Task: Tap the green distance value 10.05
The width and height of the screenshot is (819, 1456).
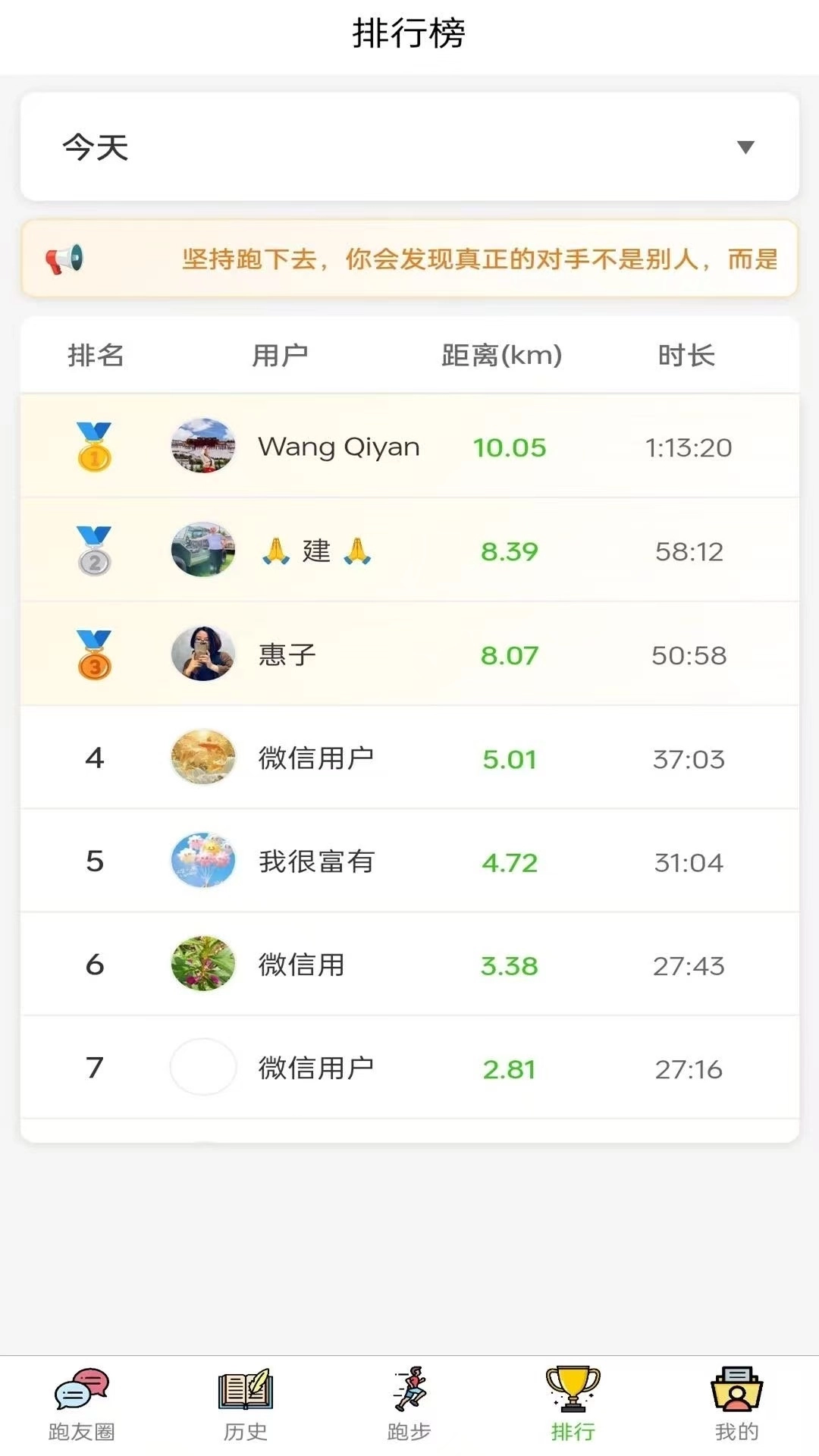Action: pyautogui.click(x=510, y=447)
